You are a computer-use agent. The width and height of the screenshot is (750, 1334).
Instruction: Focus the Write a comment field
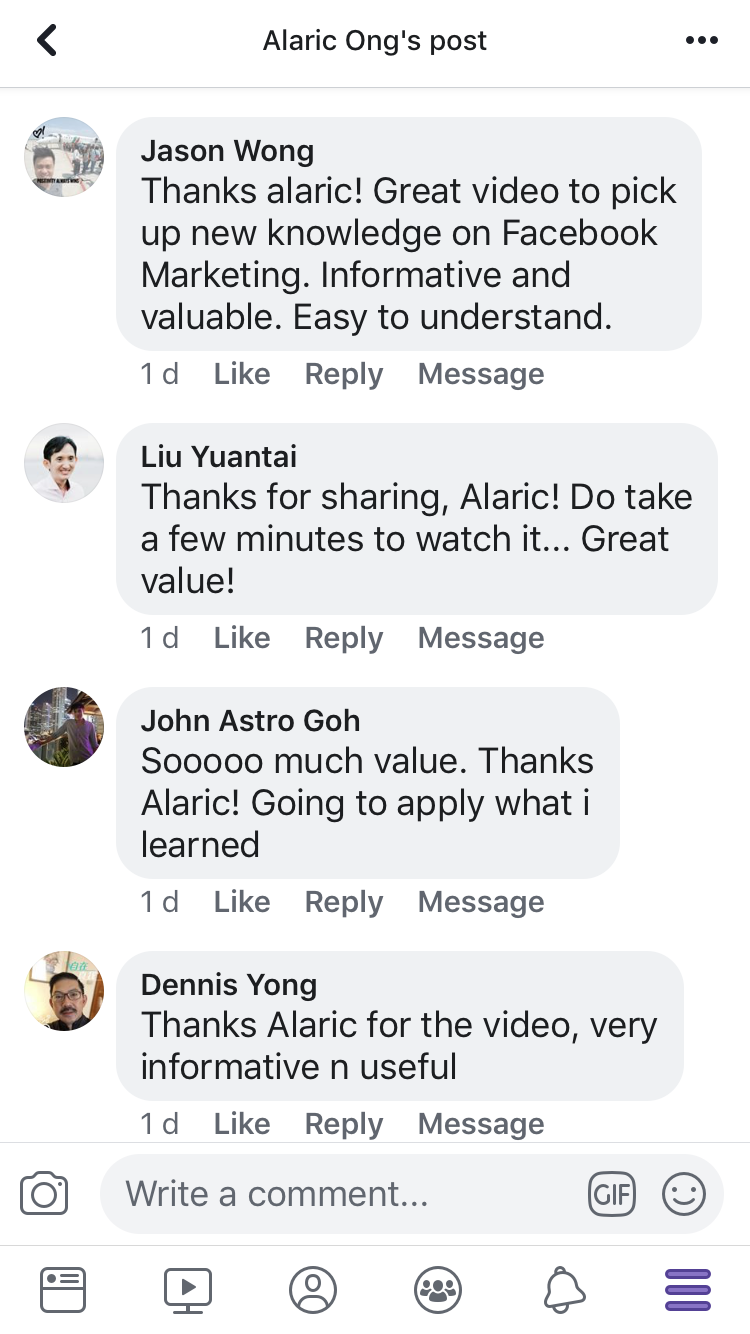[340, 1194]
